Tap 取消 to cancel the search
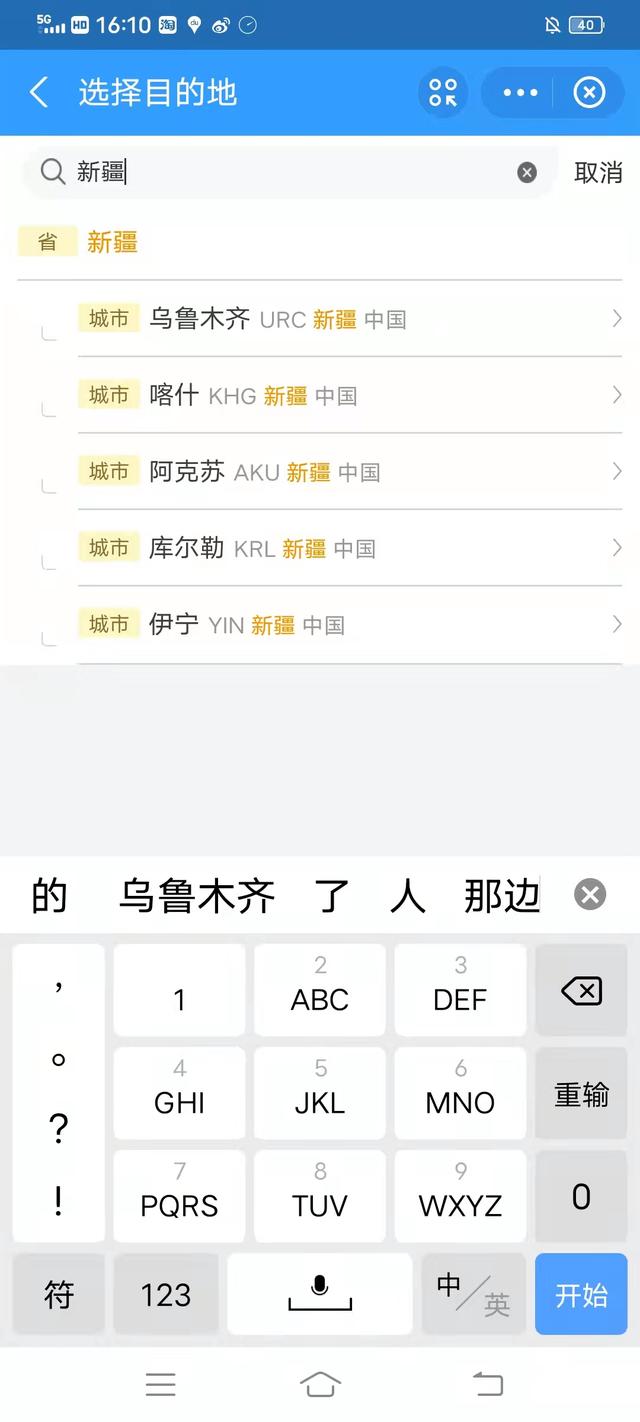This screenshot has width=640, height=1422. pos(598,173)
